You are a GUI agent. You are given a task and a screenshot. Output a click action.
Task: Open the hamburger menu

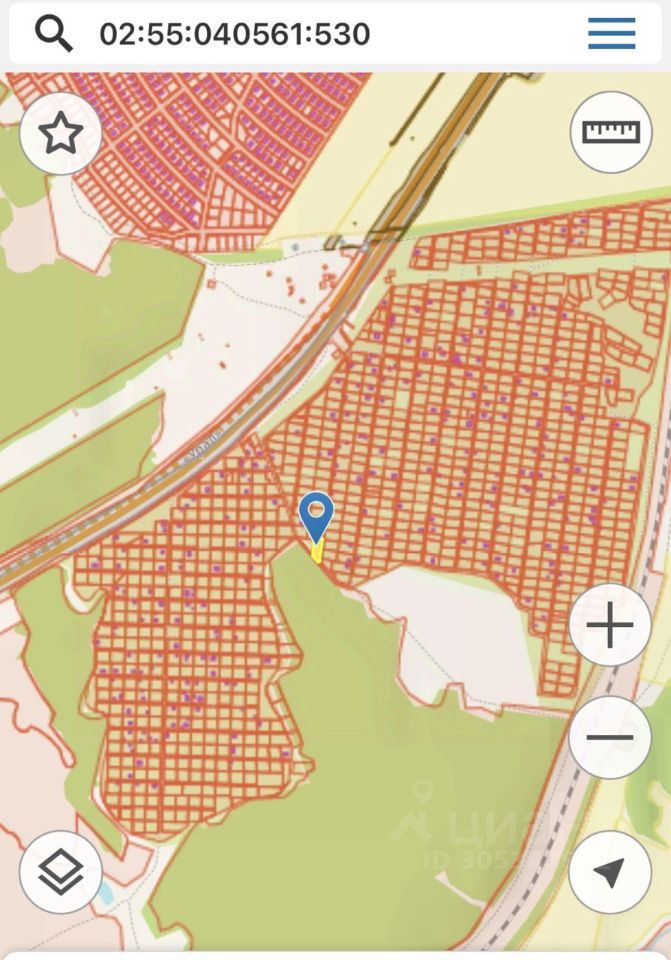[x=611, y=34]
